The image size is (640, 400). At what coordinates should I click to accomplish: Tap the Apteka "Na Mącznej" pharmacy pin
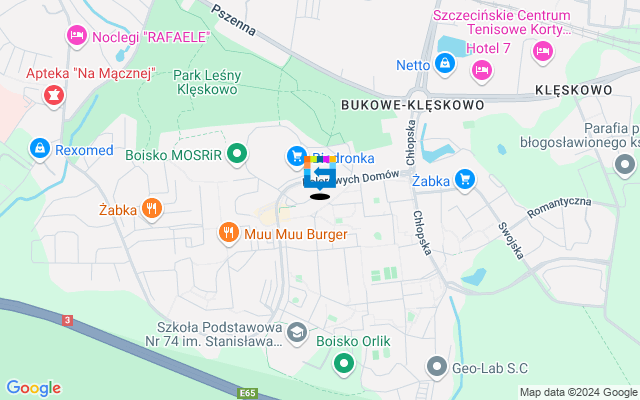tap(52, 95)
